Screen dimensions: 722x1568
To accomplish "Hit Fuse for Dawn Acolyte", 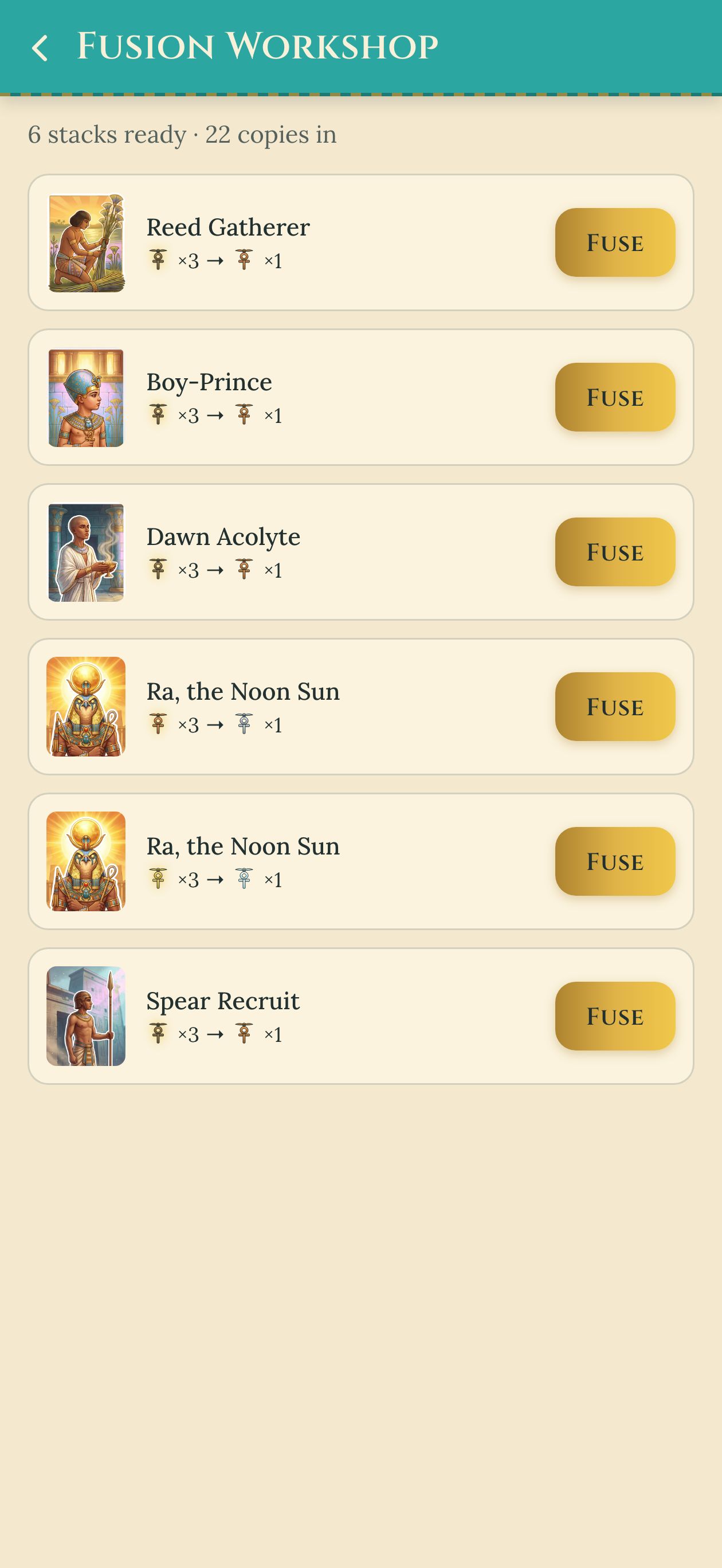I will [615, 551].
